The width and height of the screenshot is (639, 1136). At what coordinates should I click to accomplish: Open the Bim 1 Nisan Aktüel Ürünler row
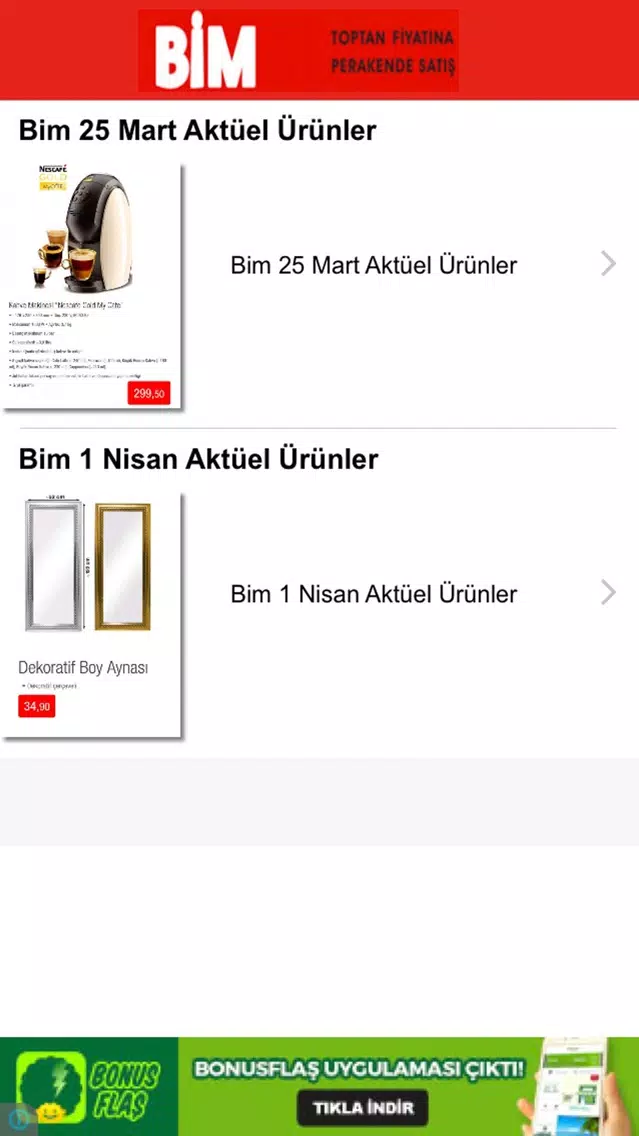(x=320, y=593)
